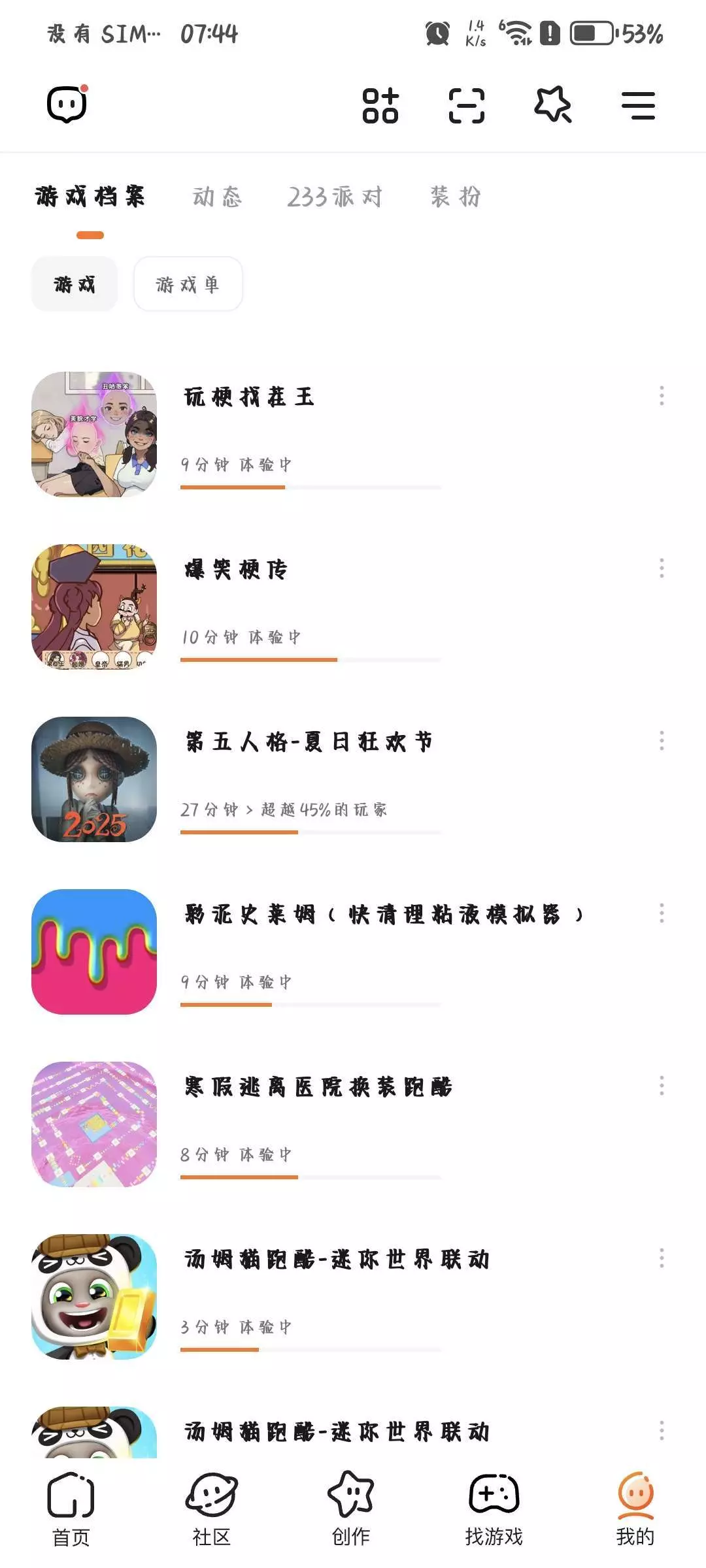Open more options for 彩泥史莱姆
Screen dimensions: 706x1568
(662, 913)
